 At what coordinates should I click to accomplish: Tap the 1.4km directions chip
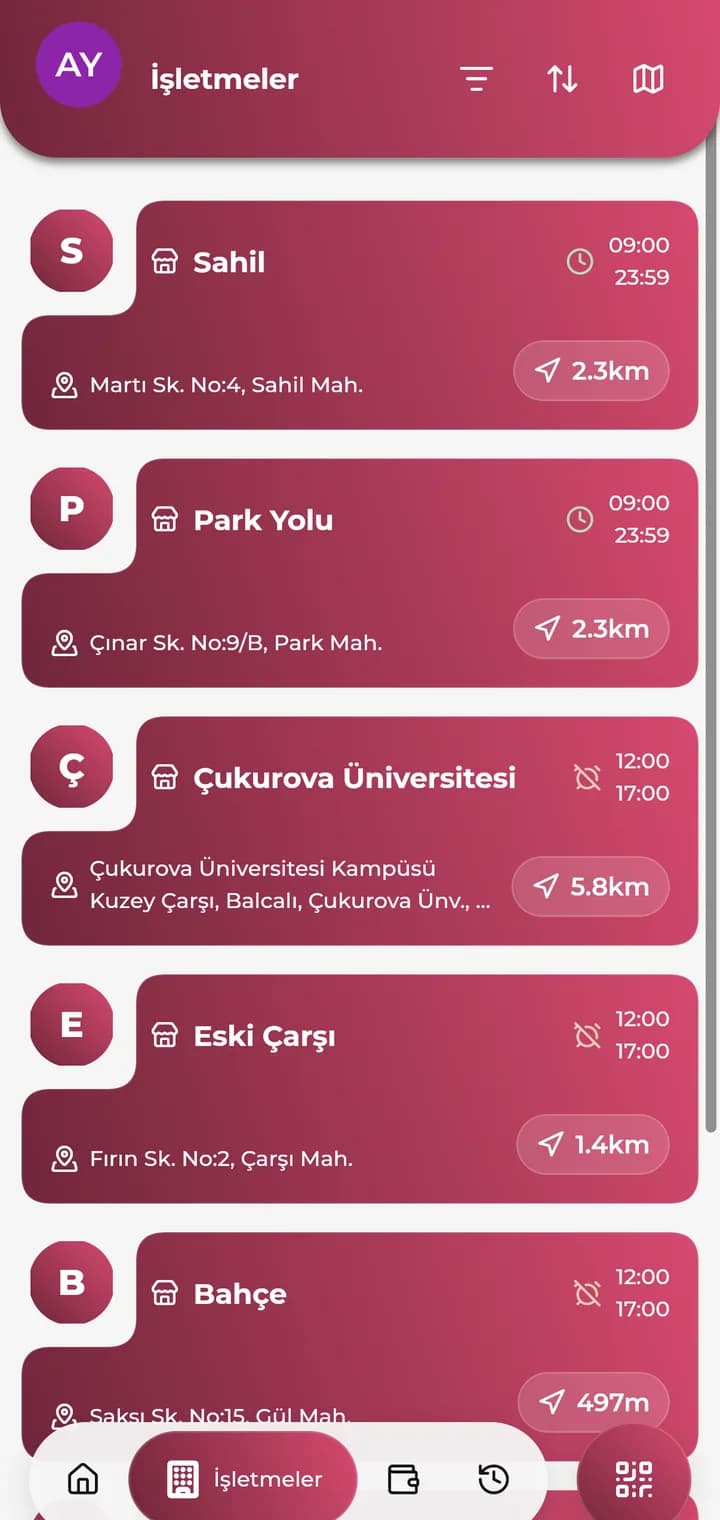(593, 1145)
